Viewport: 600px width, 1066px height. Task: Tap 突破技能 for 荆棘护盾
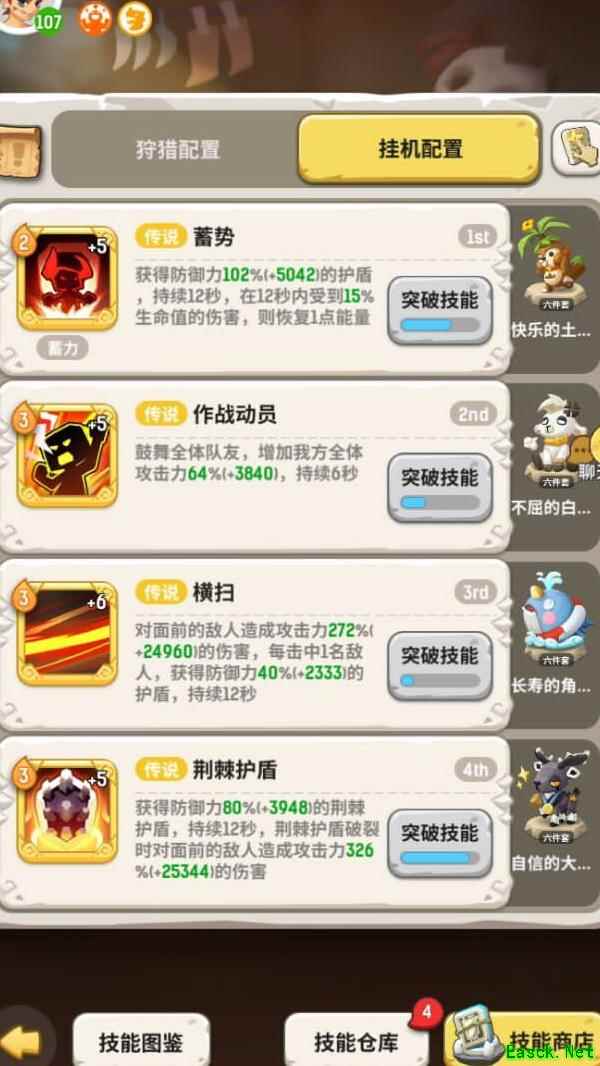tap(440, 842)
